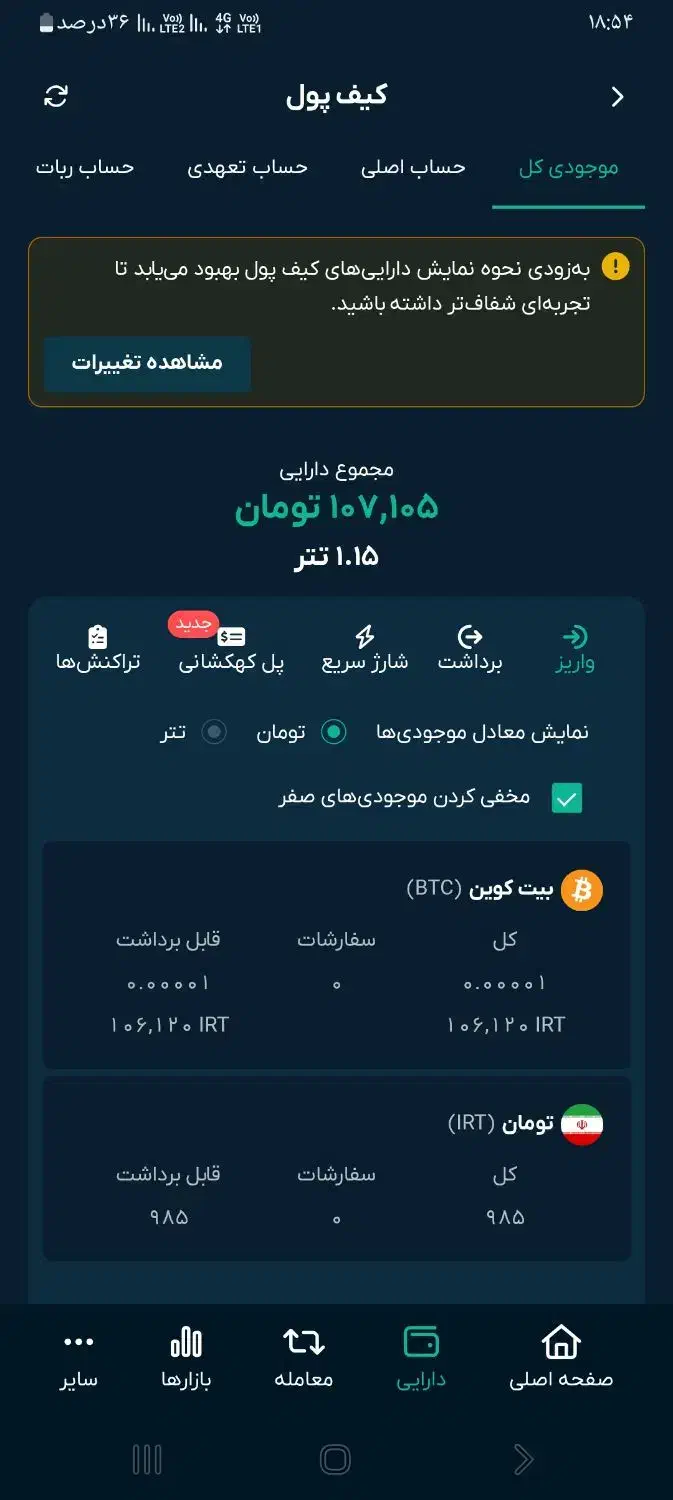Open شارژ سریع quick charge

click(365, 649)
